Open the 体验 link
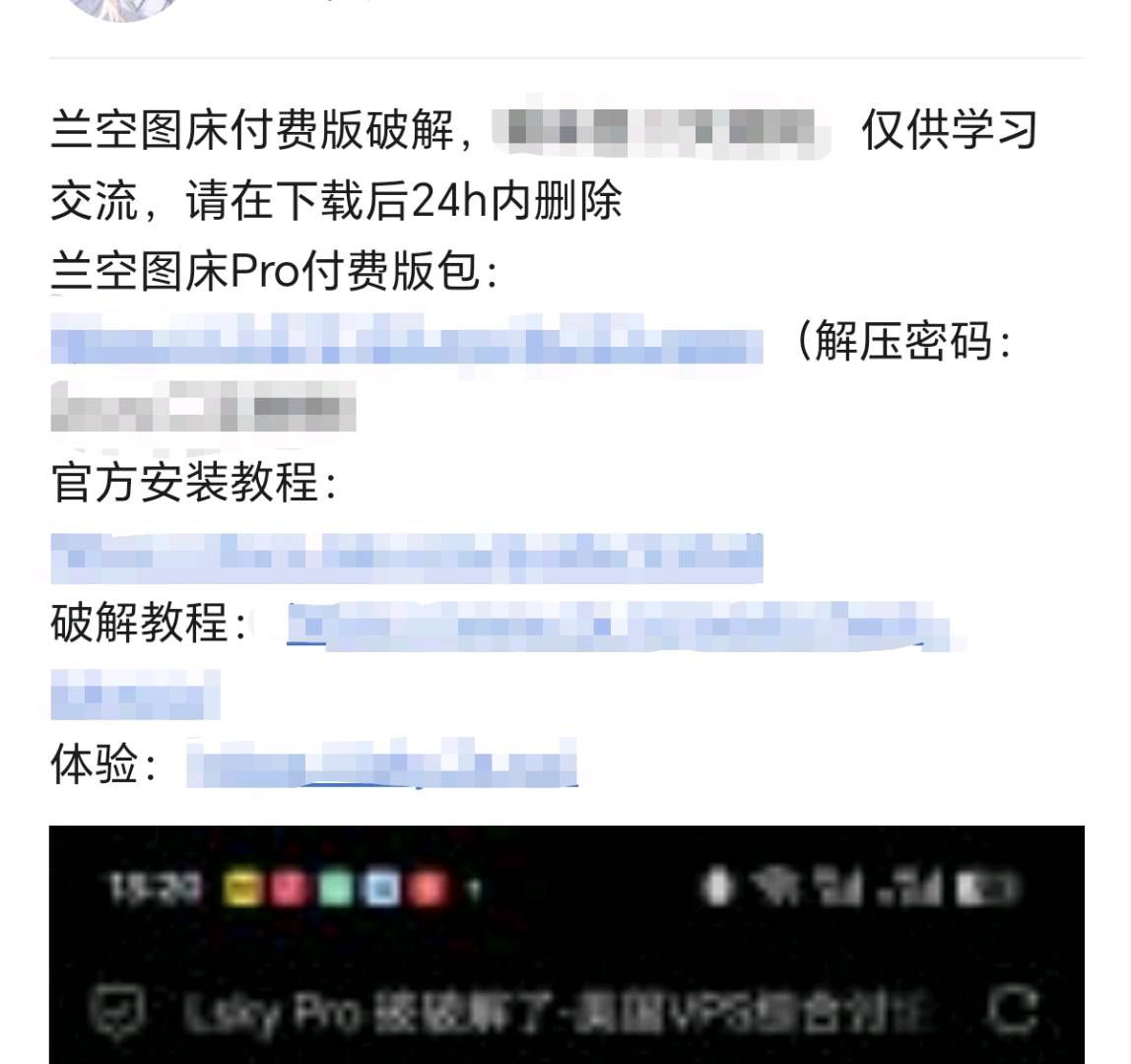The width and height of the screenshot is (1131, 1064). point(380,765)
